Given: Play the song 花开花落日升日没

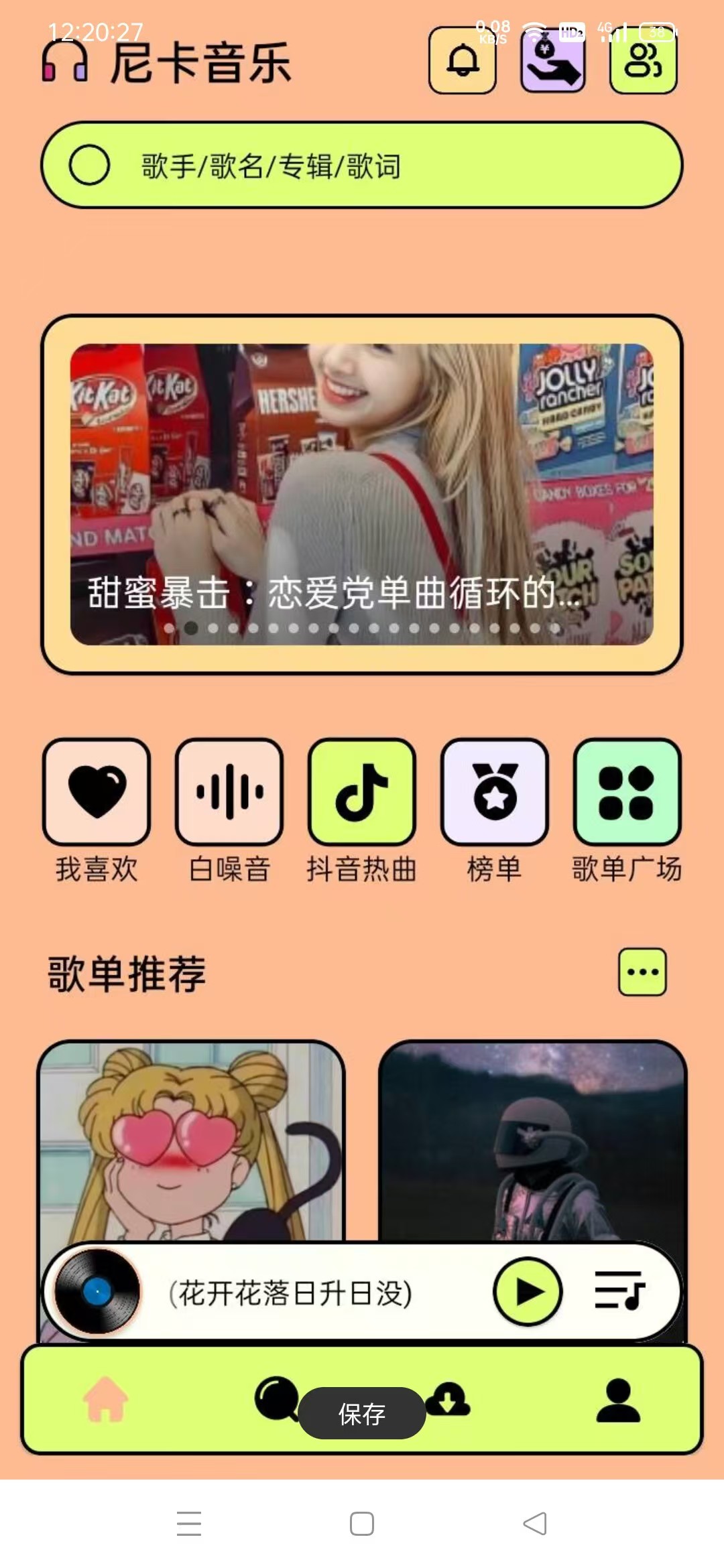Looking at the screenshot, I should coord(528,1291).
